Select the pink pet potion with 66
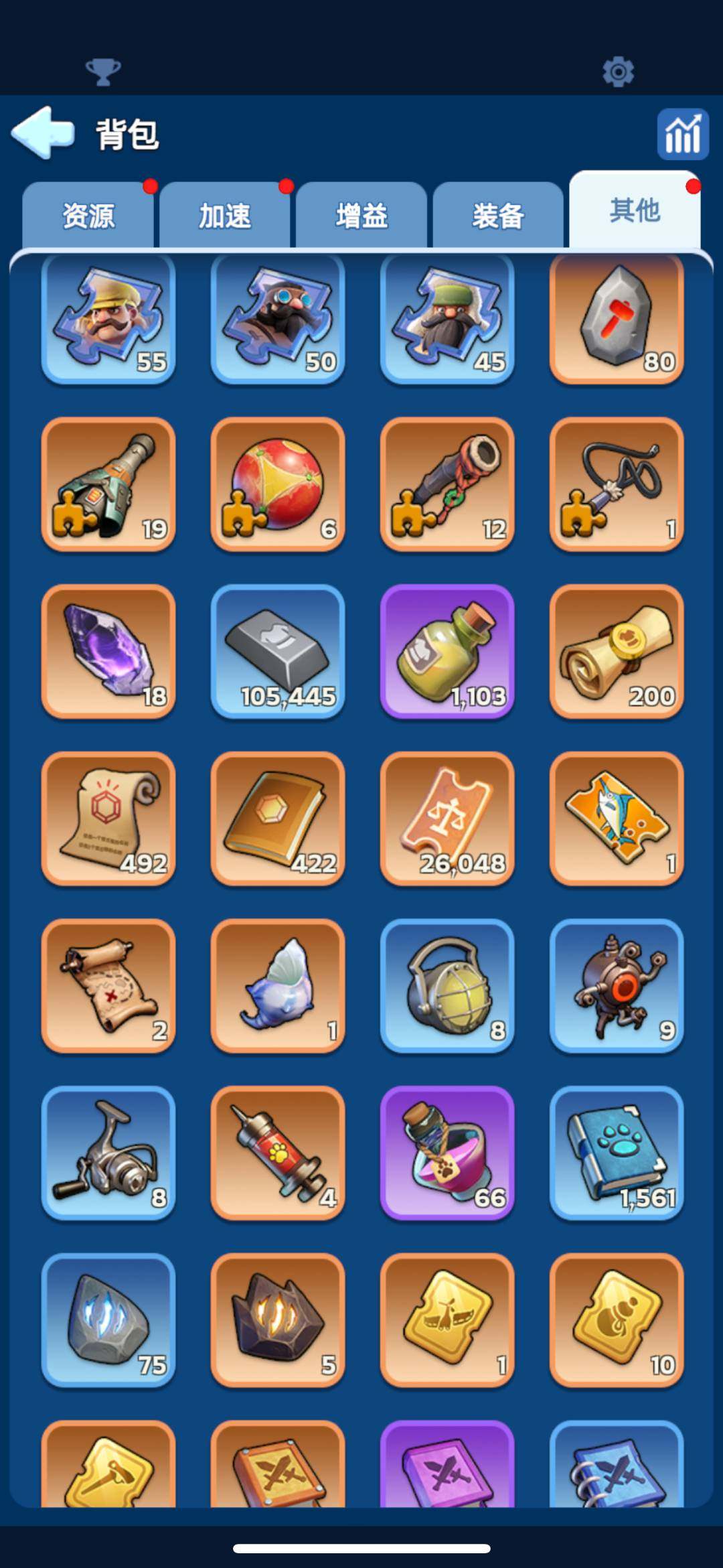723x1568 pixels. [x=447, y=1152]
